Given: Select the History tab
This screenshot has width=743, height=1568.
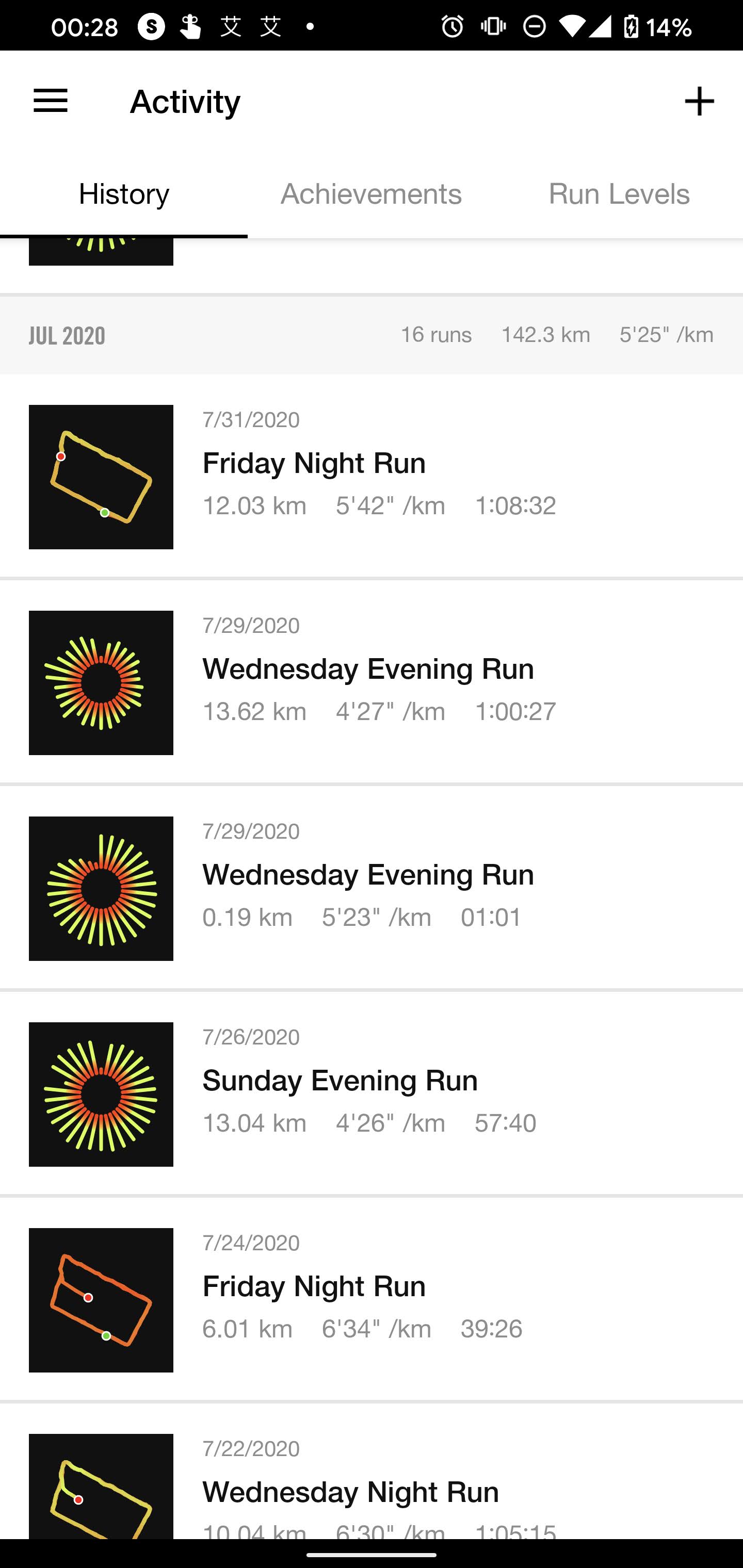Looking at the screenshot, I should pyautogui.click(x=124, y=194).
